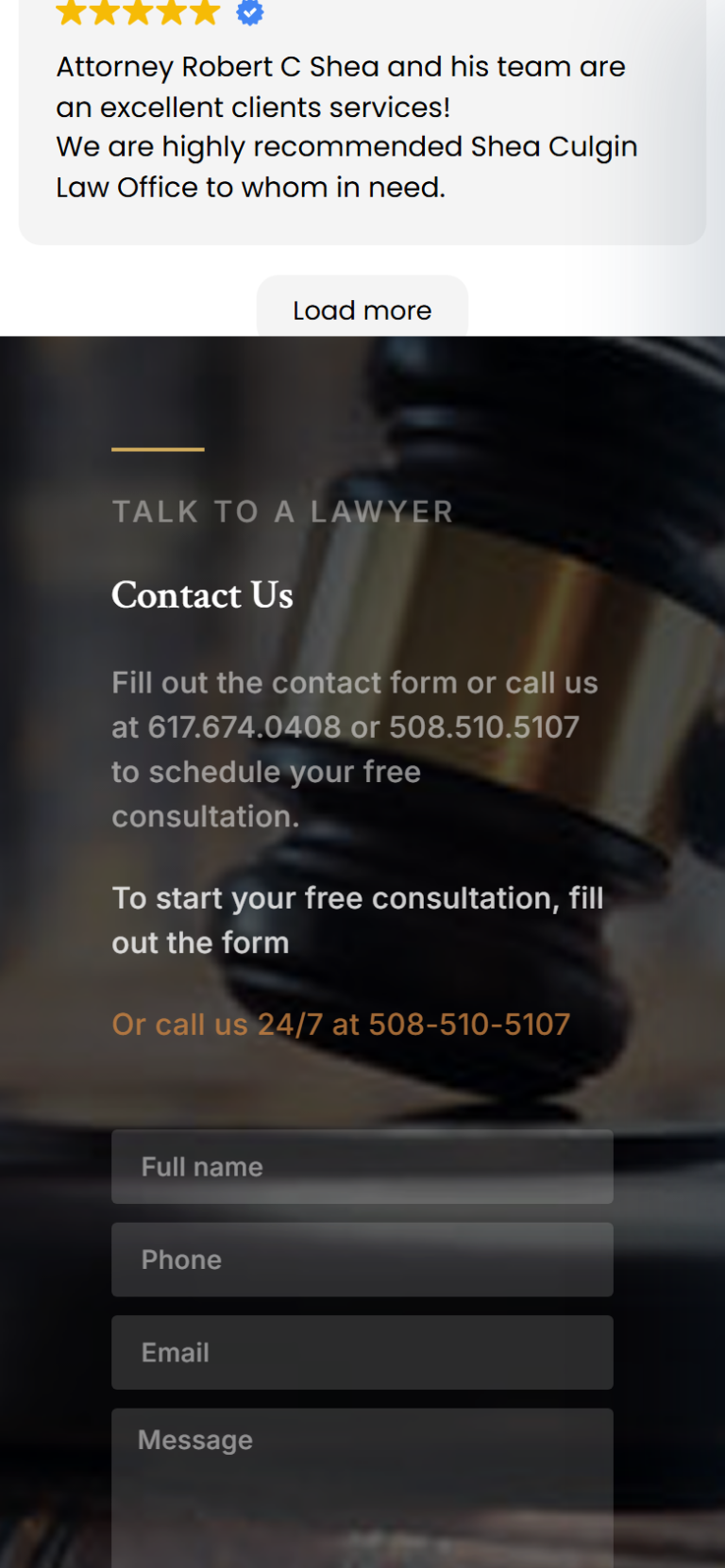Focus the Email text field
Image resolution: width=725 pixels, height=1568 pixels.
coord(362,1352)
